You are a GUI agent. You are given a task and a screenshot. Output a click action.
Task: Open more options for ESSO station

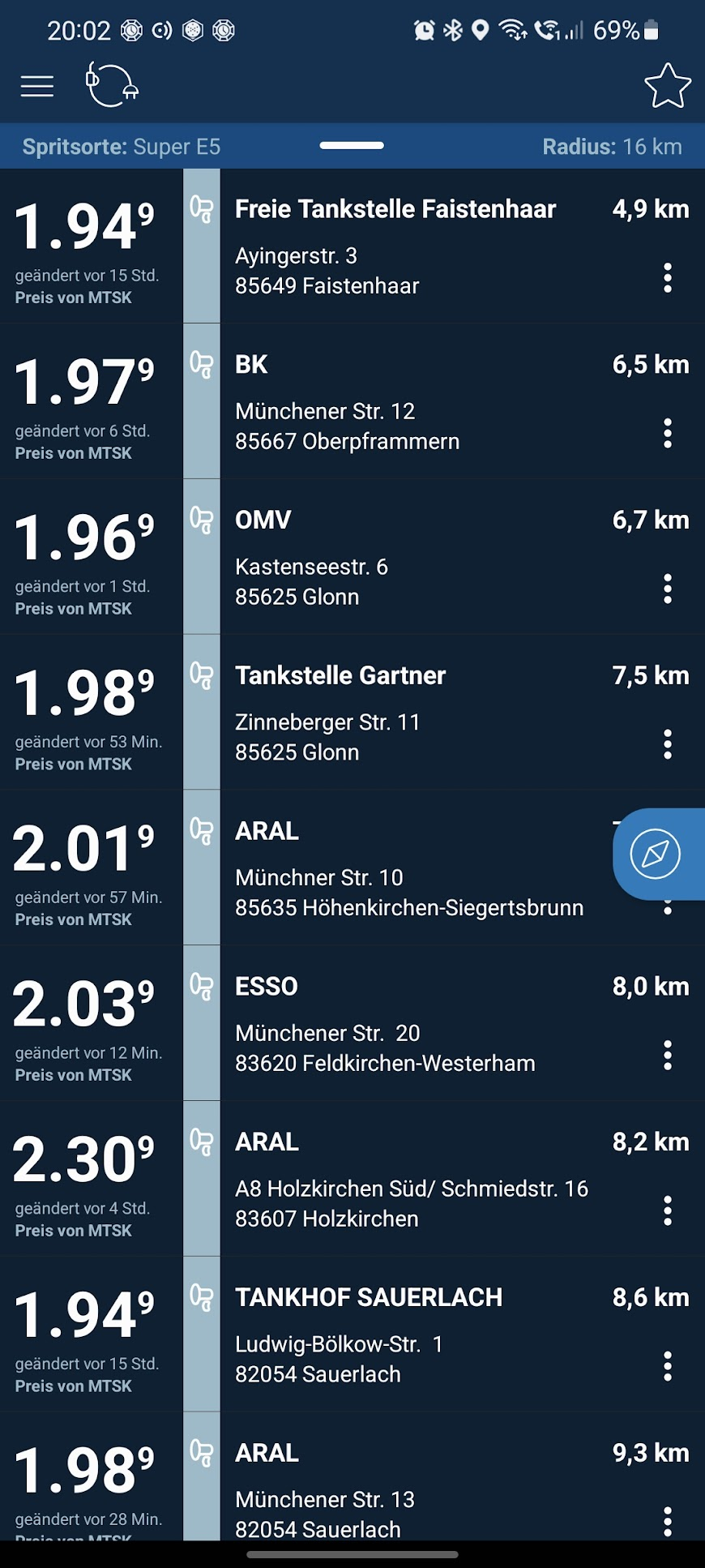pos(668,1056)
